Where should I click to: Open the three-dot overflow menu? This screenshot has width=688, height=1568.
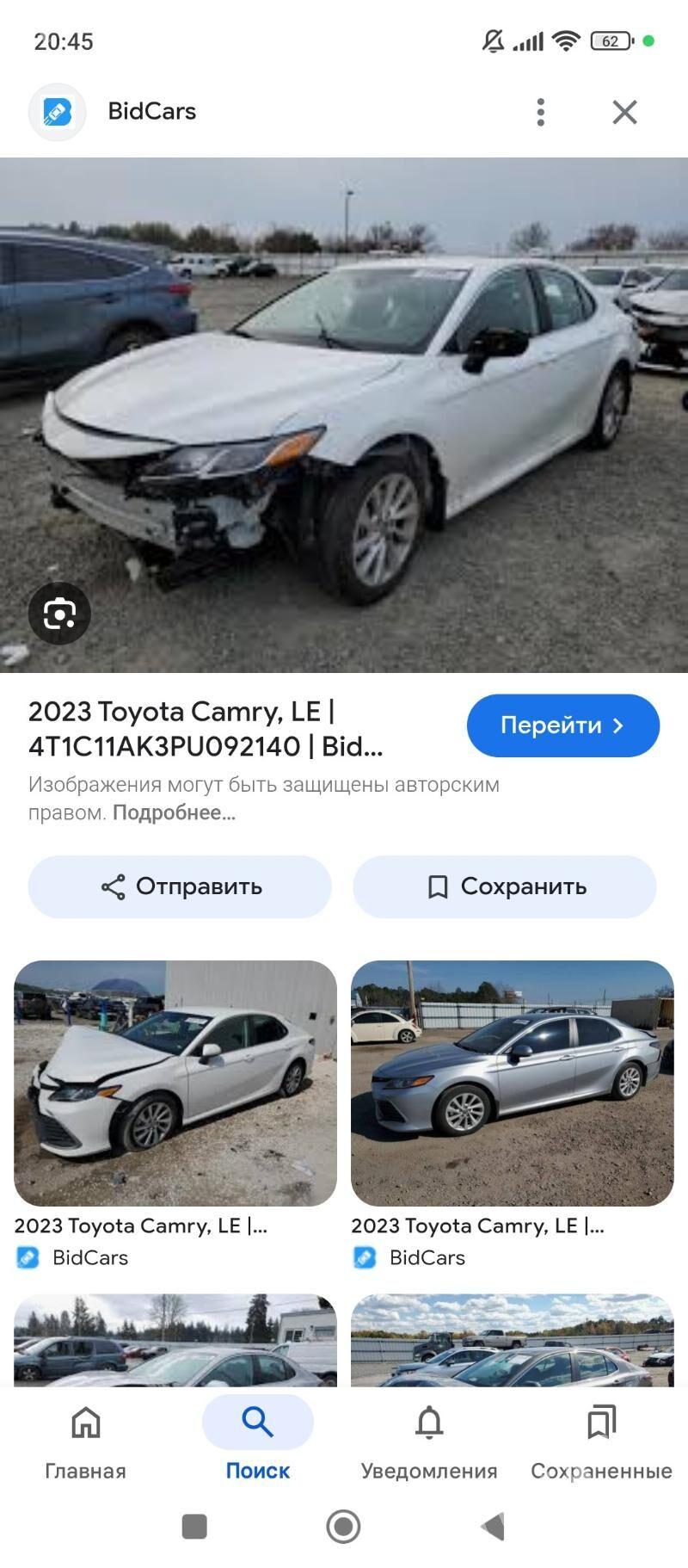540,112
